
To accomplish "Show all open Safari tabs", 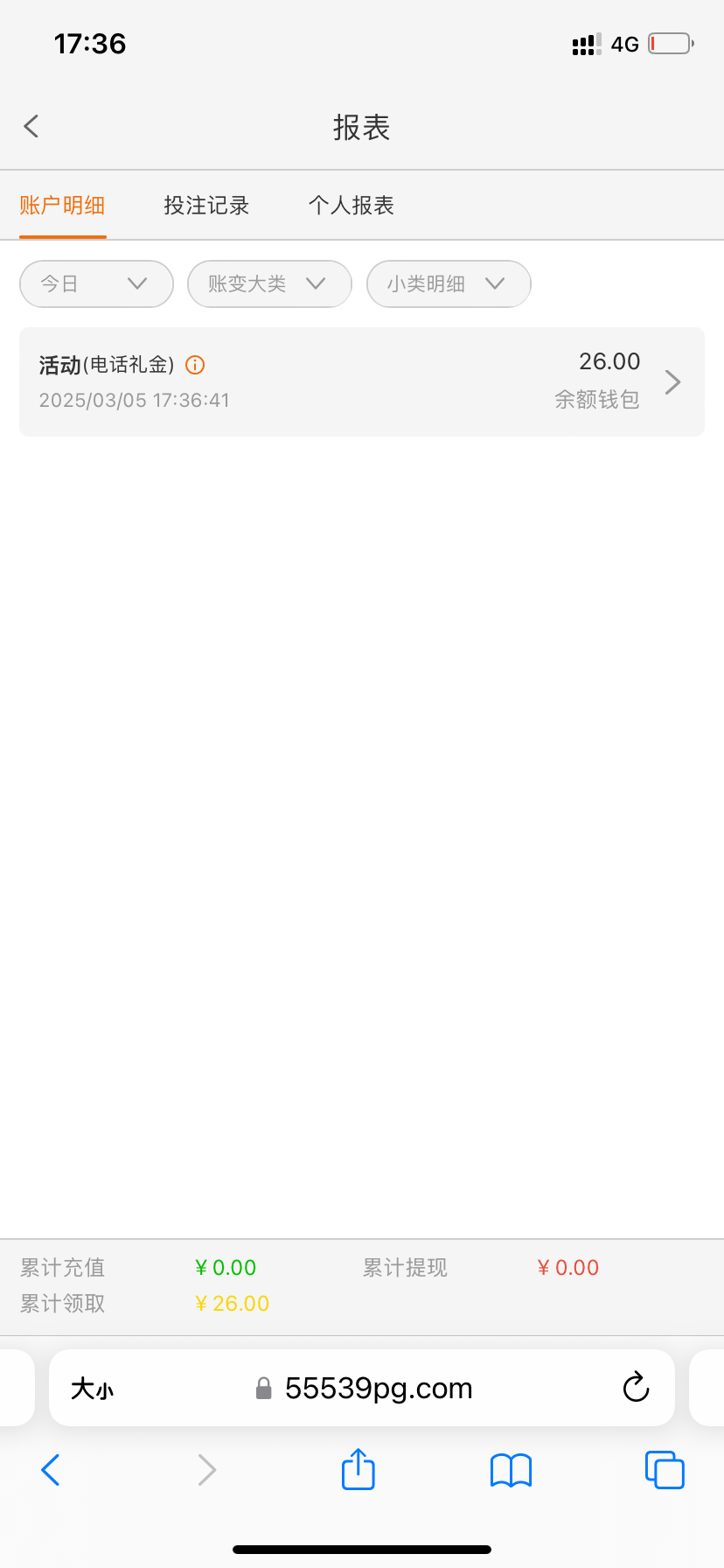I will point(665,1470).
